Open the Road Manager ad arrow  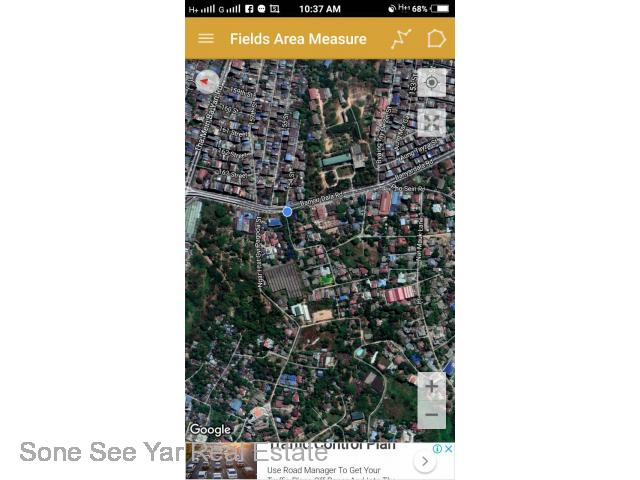click(x=425, y=462)
